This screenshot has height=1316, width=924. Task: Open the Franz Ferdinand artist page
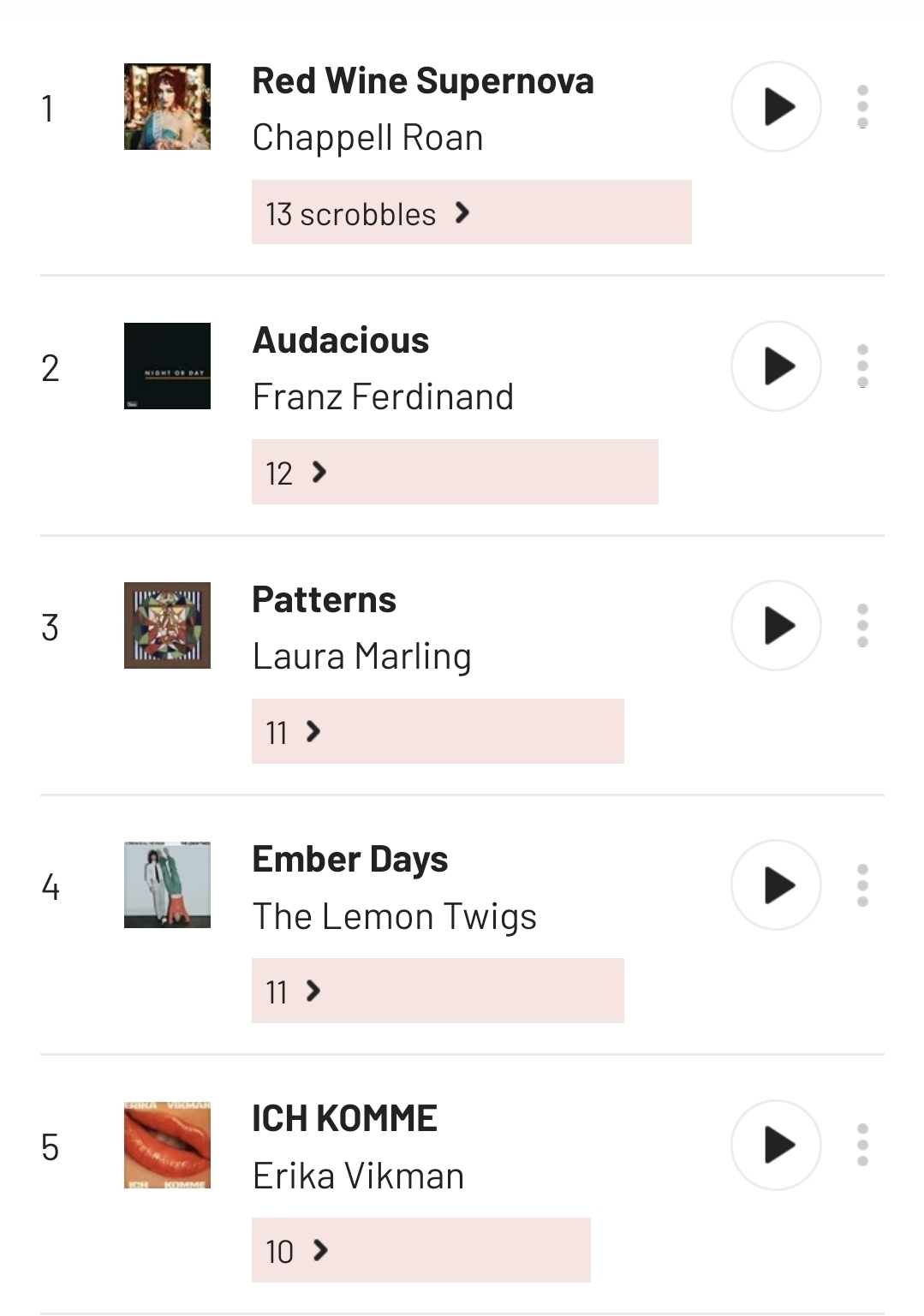(383, 397)
